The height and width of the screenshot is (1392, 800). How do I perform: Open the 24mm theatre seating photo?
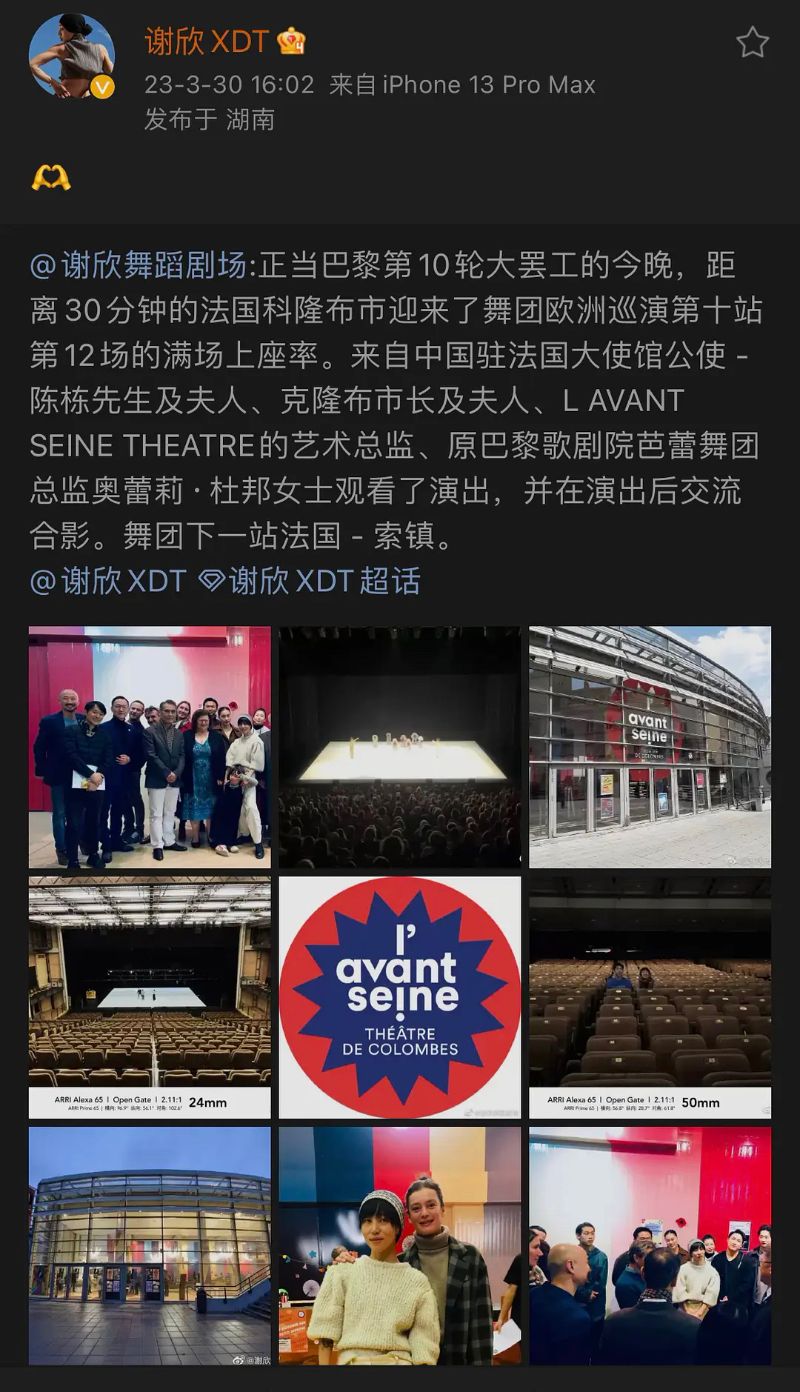pos(150,997)
